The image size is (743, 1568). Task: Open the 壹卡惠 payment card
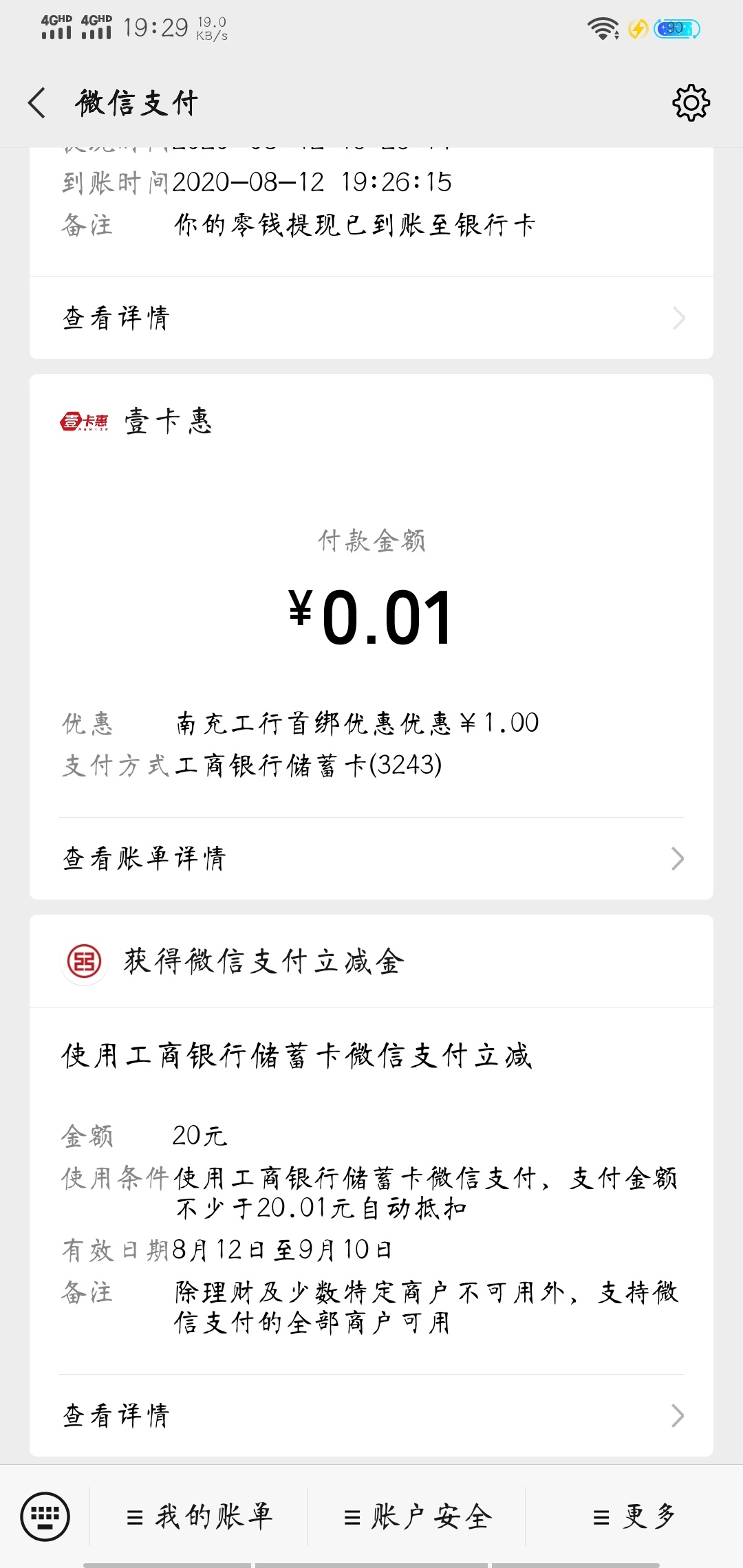pyautogui.click(x=371, y=637)
